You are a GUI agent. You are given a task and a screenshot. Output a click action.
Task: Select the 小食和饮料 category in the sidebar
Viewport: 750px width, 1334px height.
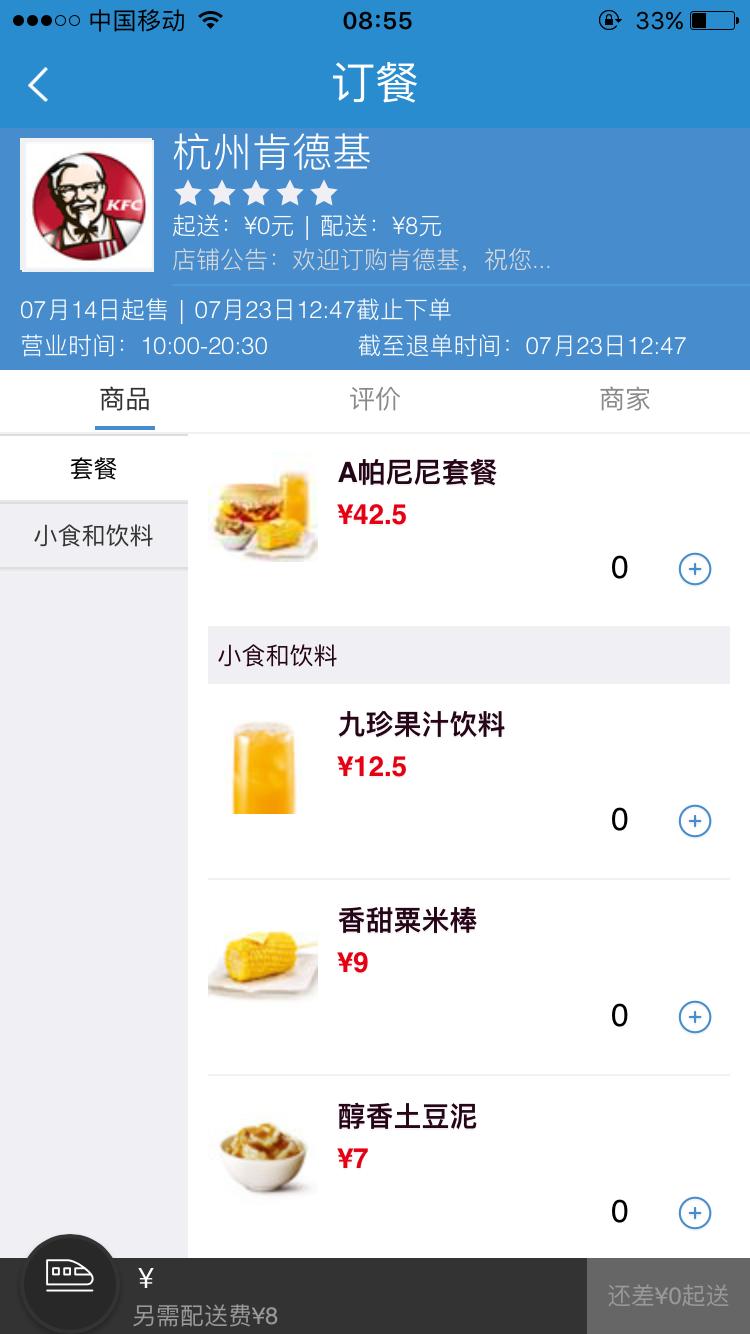pos(93,536)
